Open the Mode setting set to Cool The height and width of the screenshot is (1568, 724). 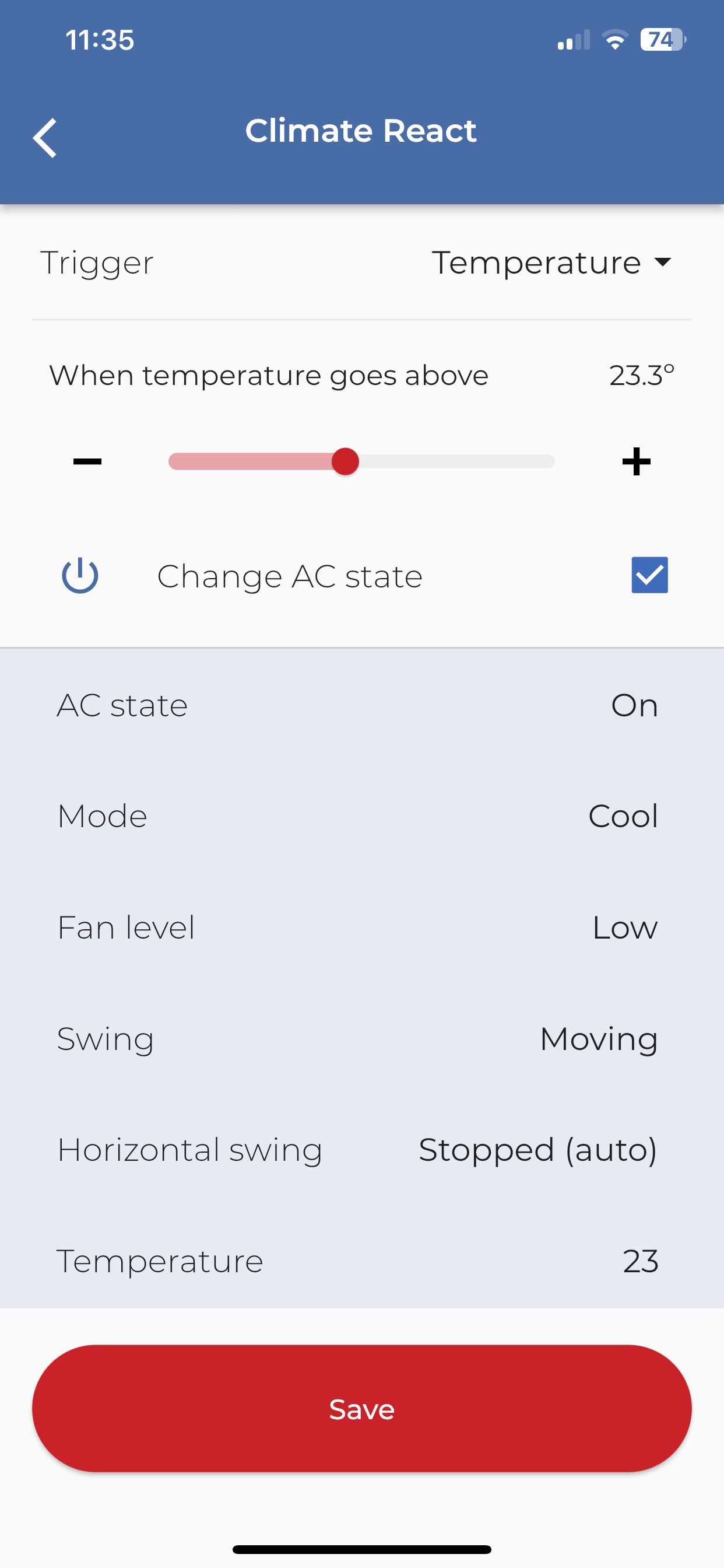pos(362,815)
